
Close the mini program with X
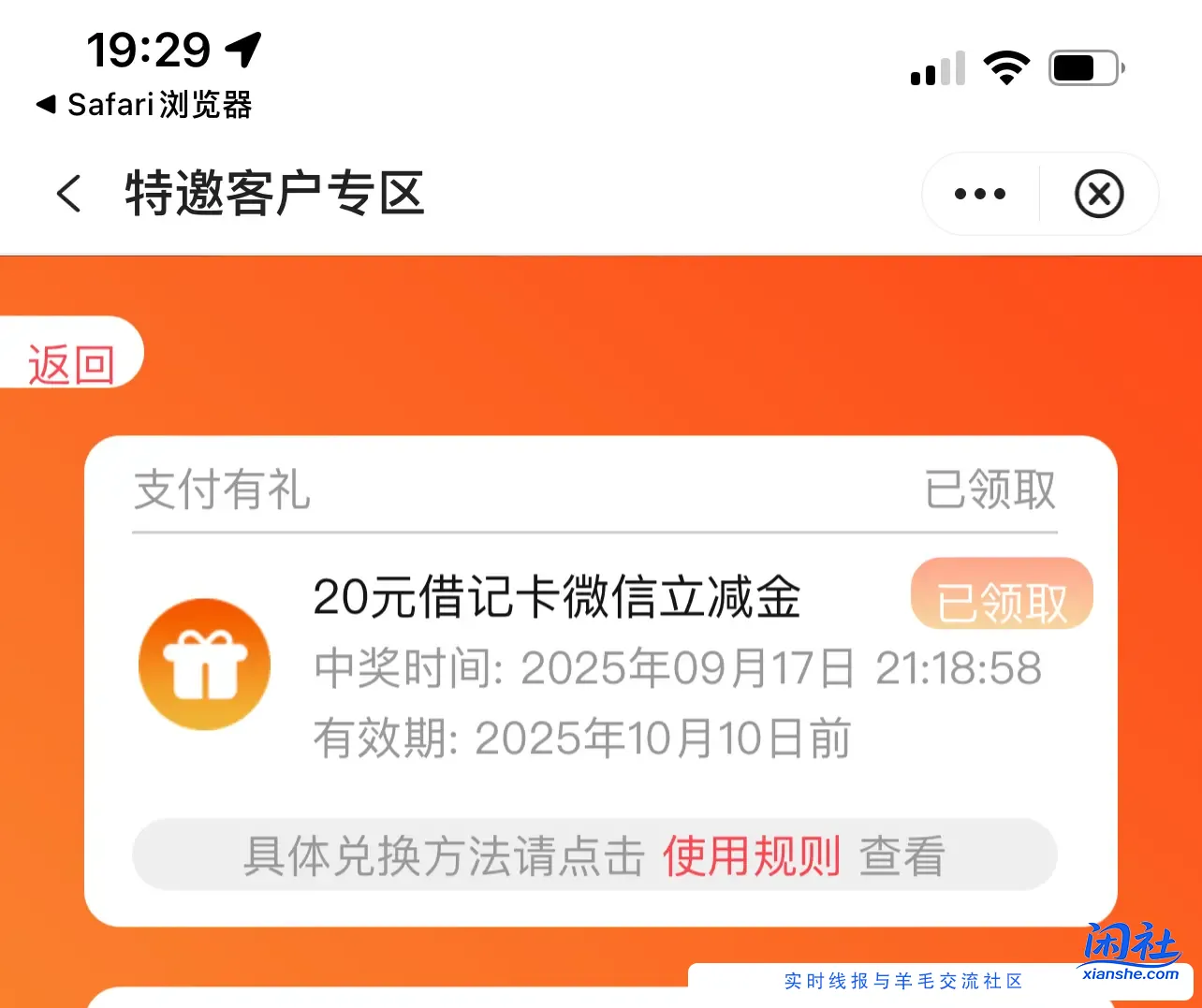pos(1099,194)
